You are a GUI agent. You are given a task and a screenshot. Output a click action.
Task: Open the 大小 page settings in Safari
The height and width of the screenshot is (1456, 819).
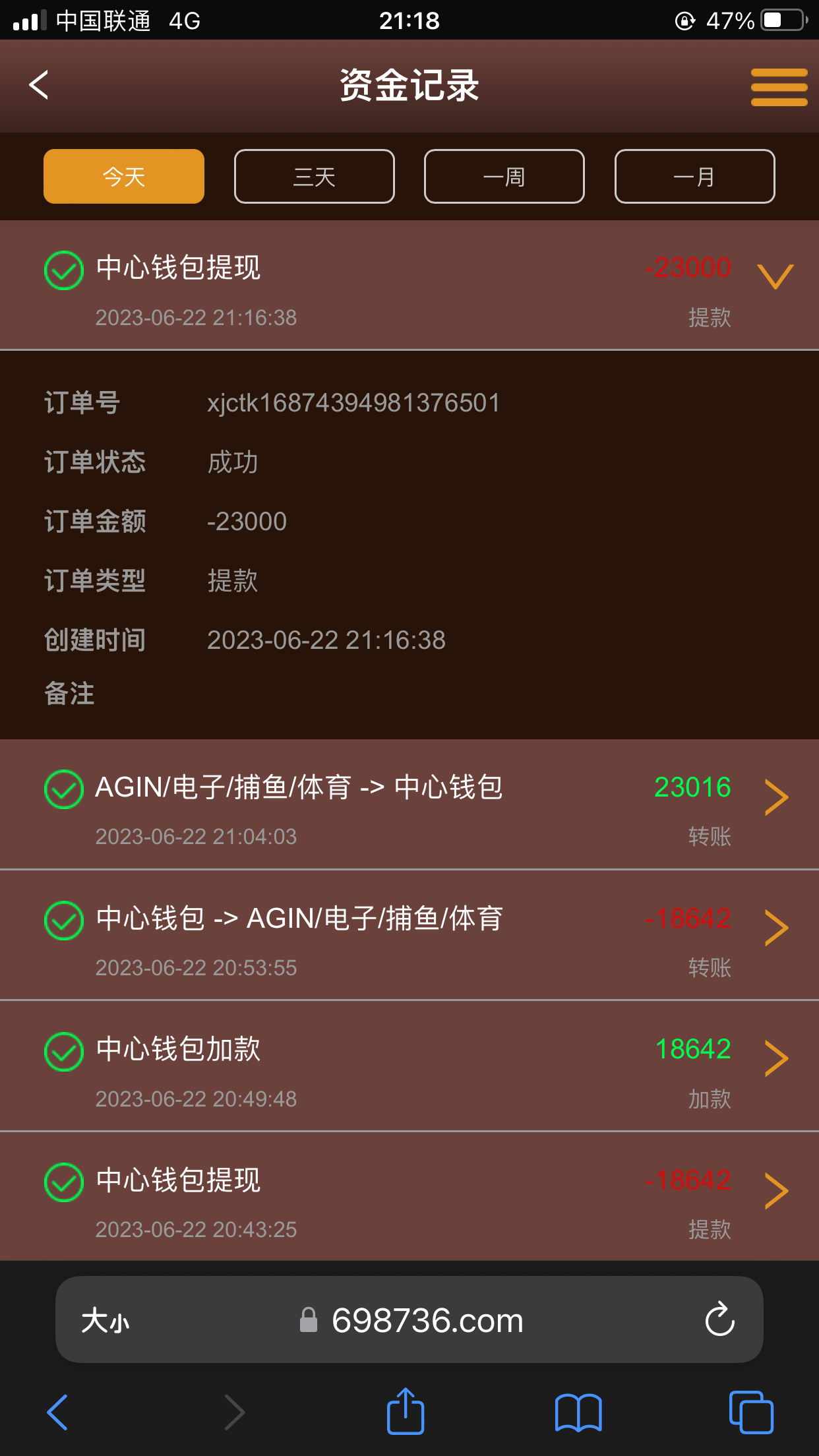tap(106, 1321)
